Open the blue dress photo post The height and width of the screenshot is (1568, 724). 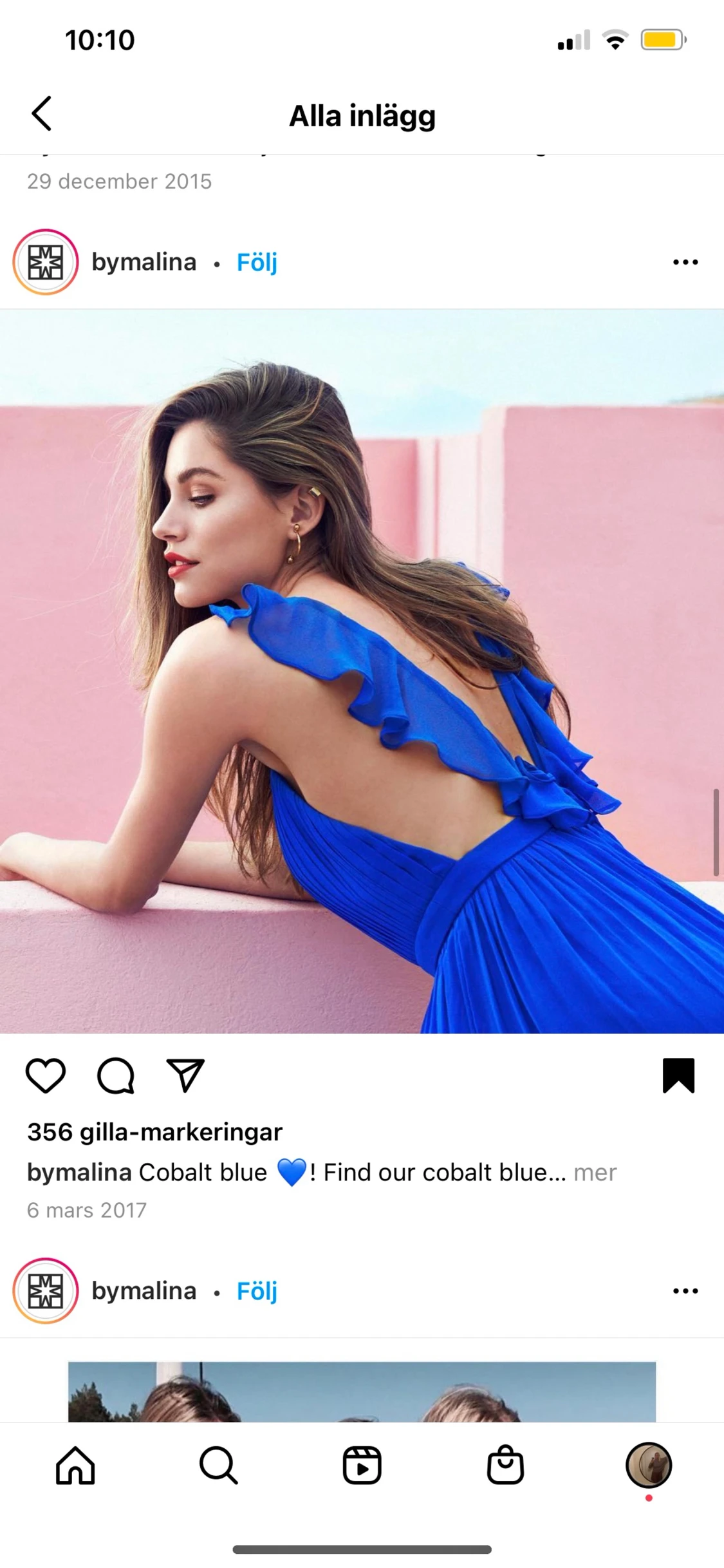[362, 671]
